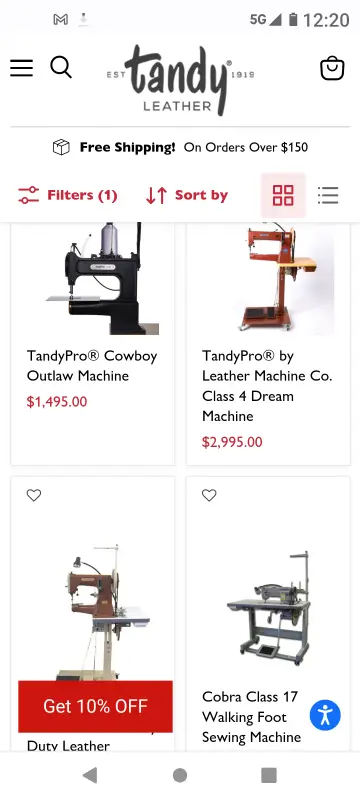Open TandyPro Cowboy Outlaw Machine product
This screenshot has height=800, width=360.
(x=92, y=366)
